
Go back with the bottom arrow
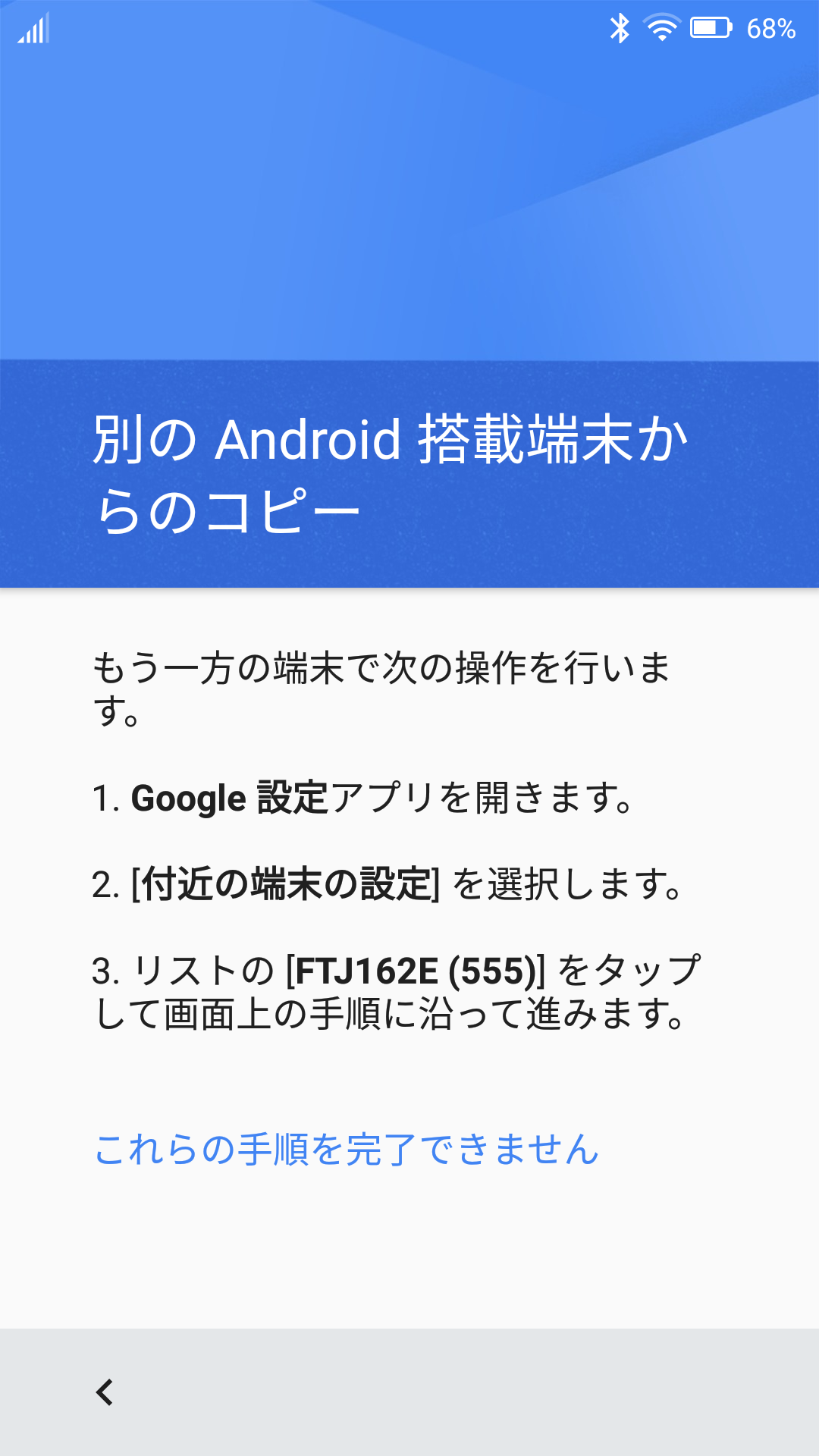point(105,1392)
